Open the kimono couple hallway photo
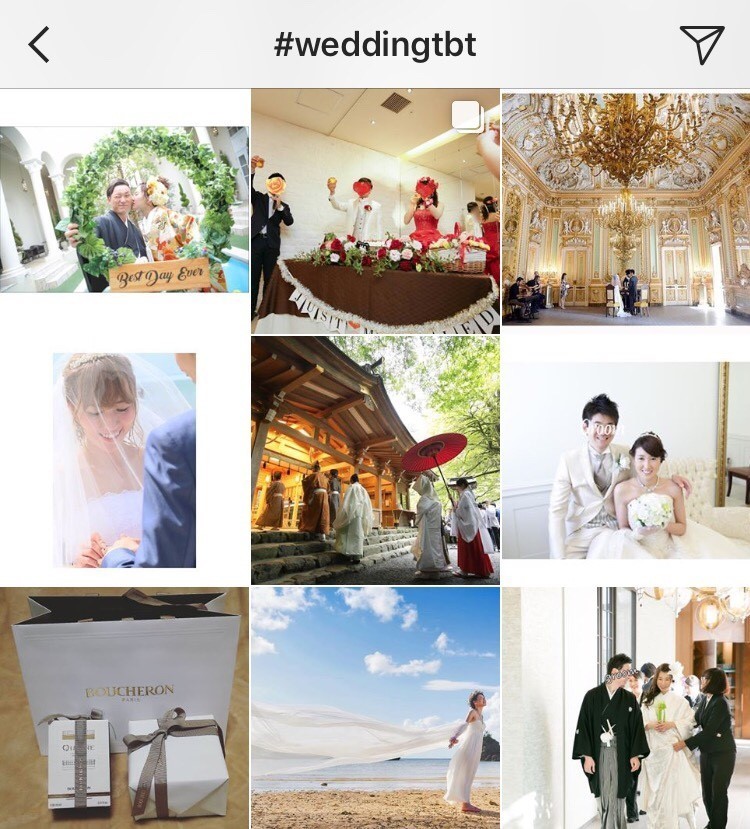Image resolution: width=750 pixels, height=829 pixels. click(x=626, y=708)
